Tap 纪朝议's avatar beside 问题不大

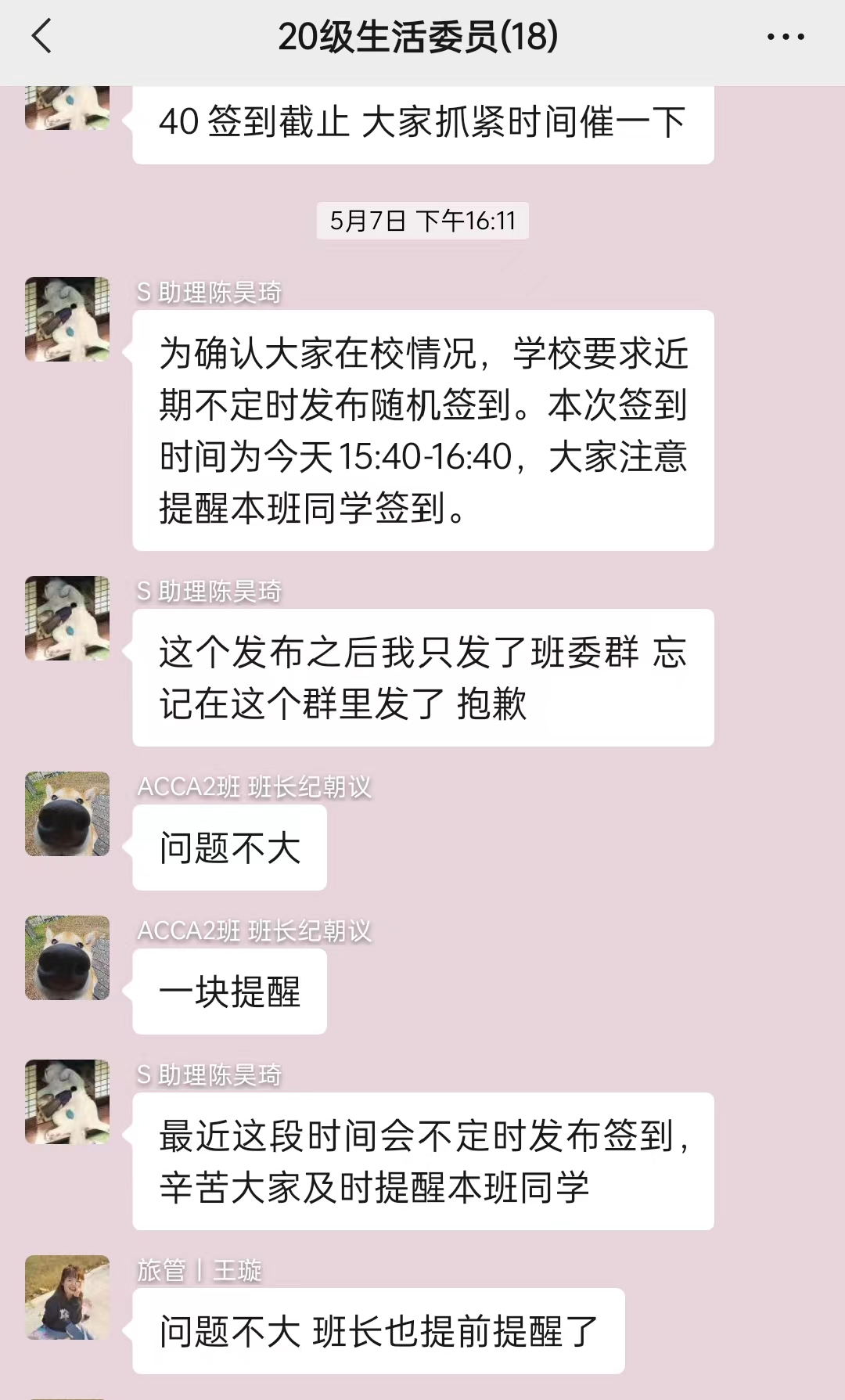(x=67, y=814)
